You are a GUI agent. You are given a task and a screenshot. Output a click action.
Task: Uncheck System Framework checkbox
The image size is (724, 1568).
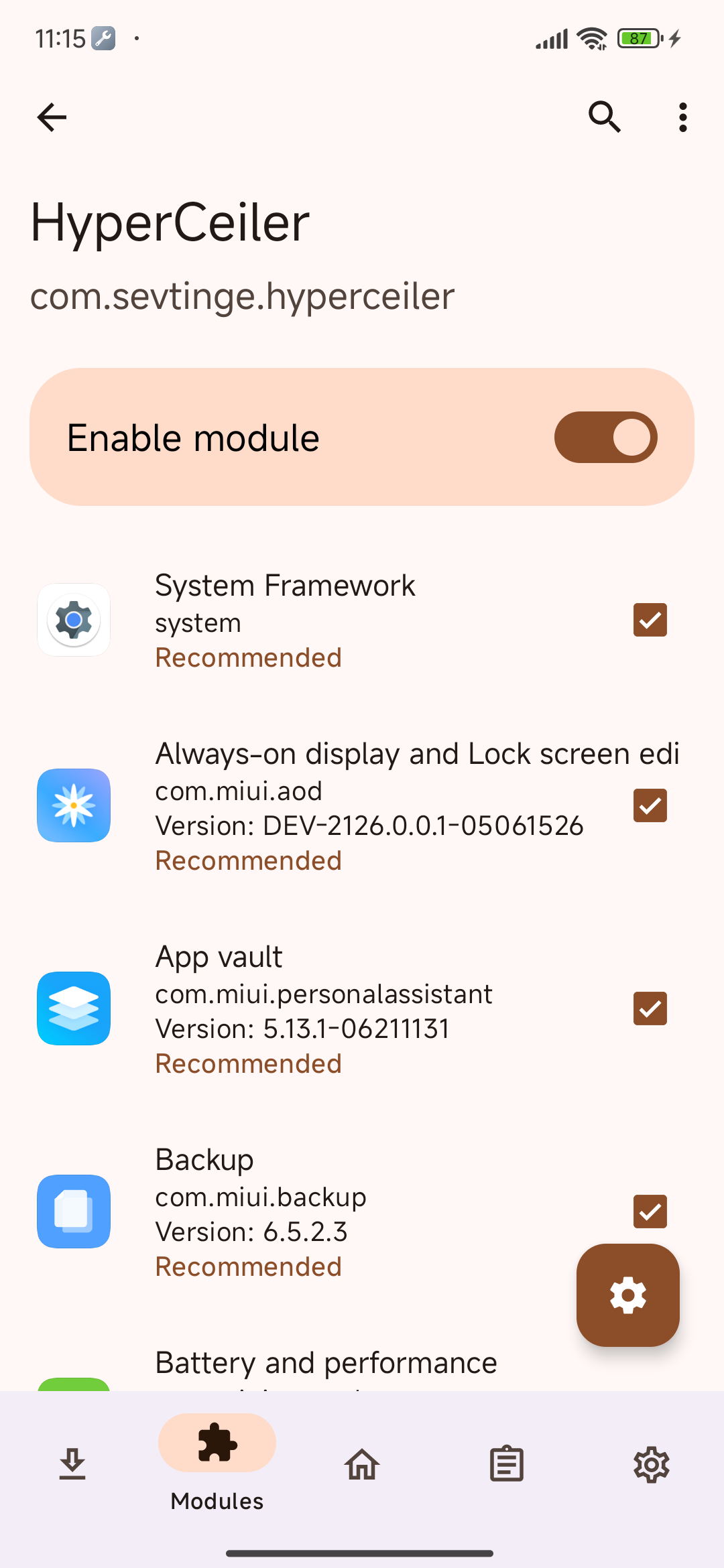650,620
